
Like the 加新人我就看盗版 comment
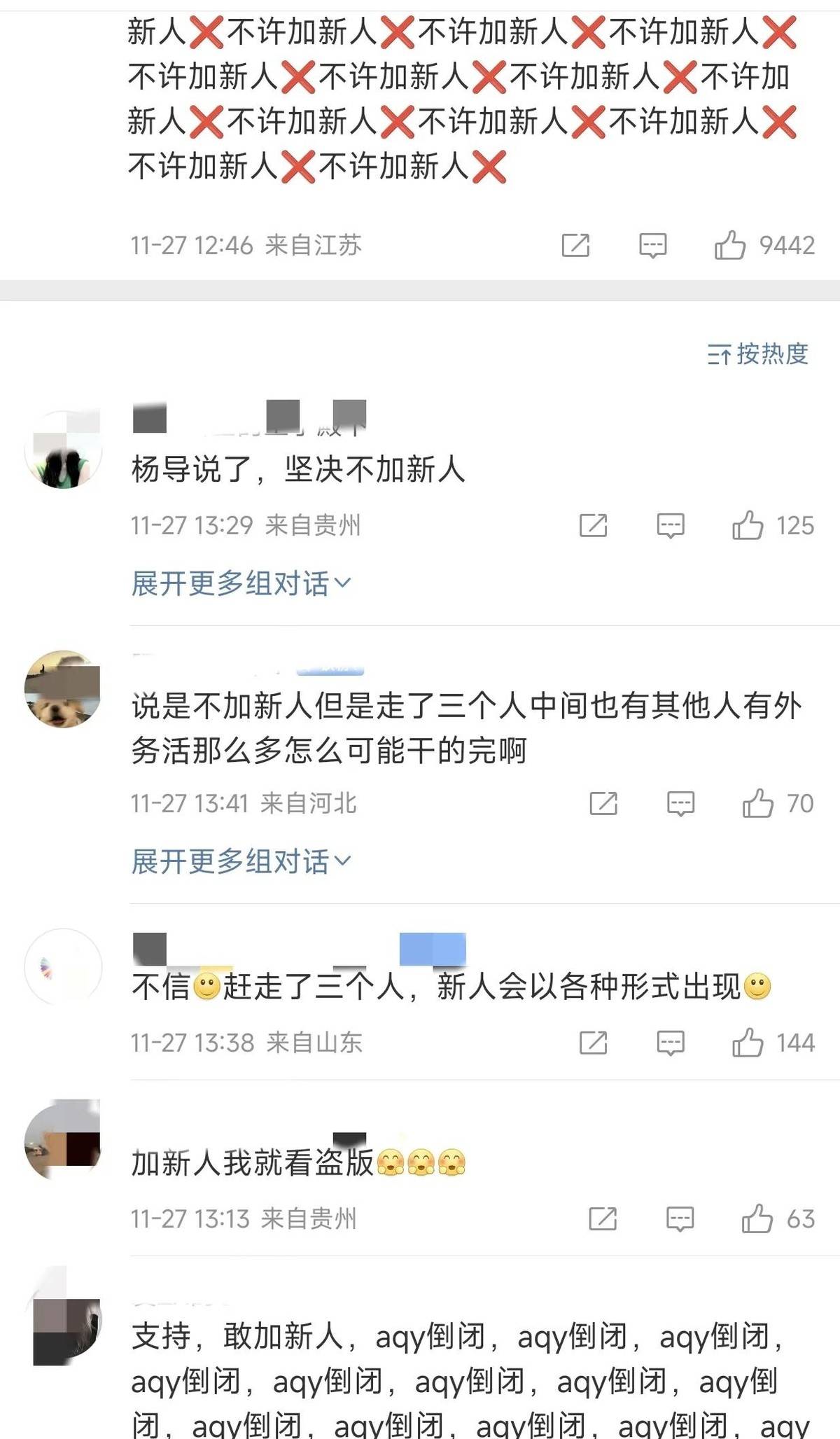pos(757,1219)
